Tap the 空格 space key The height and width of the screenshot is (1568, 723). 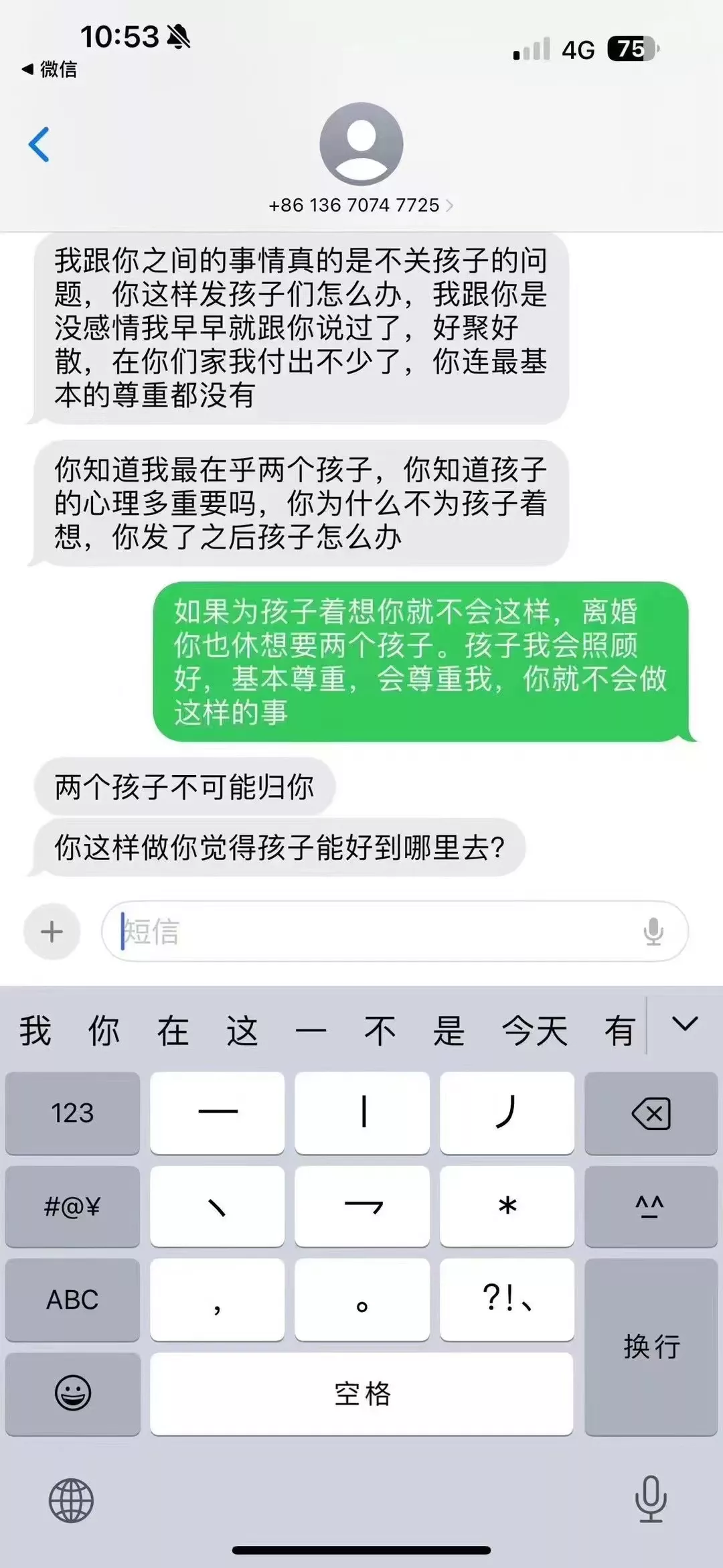[361, 1393]
